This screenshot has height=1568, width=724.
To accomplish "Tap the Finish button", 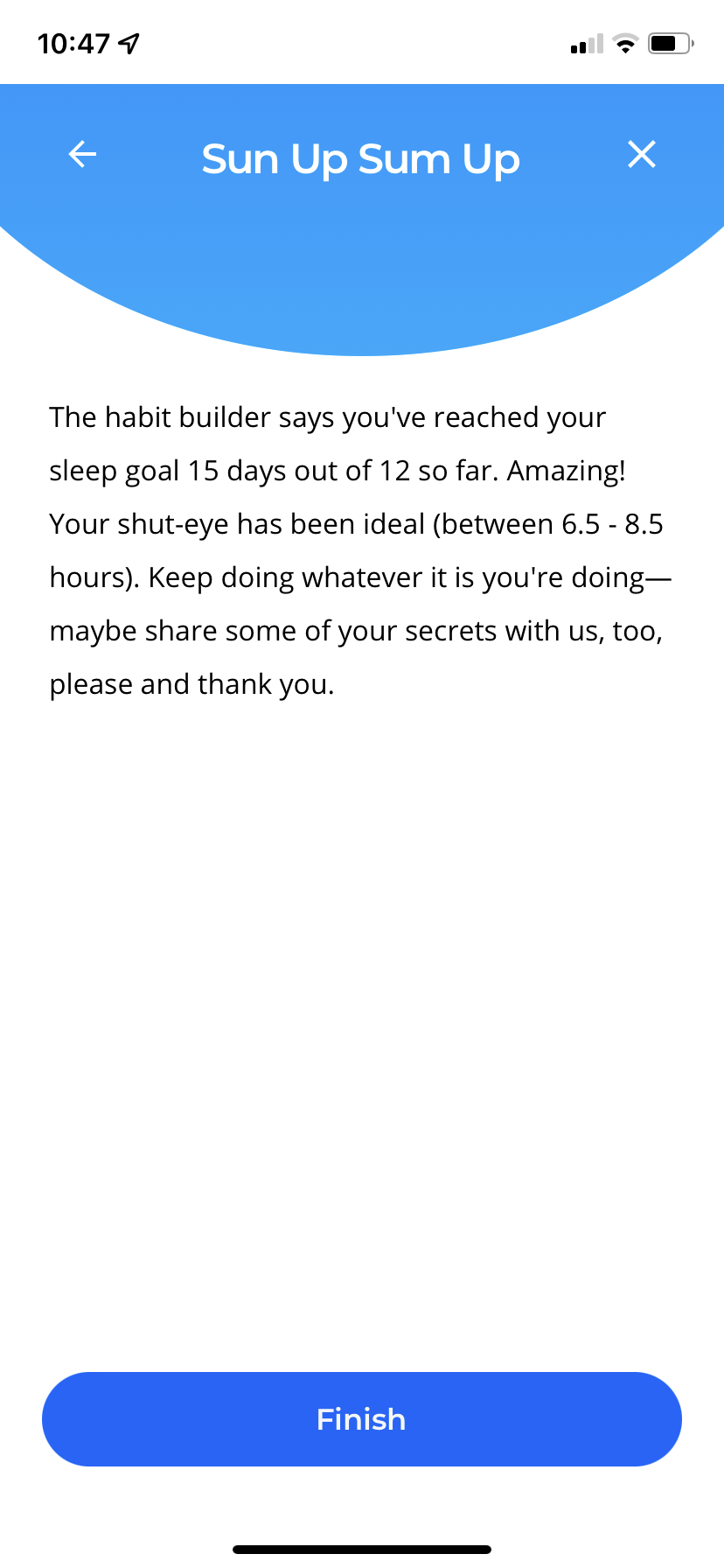I will coord(362,1418).
